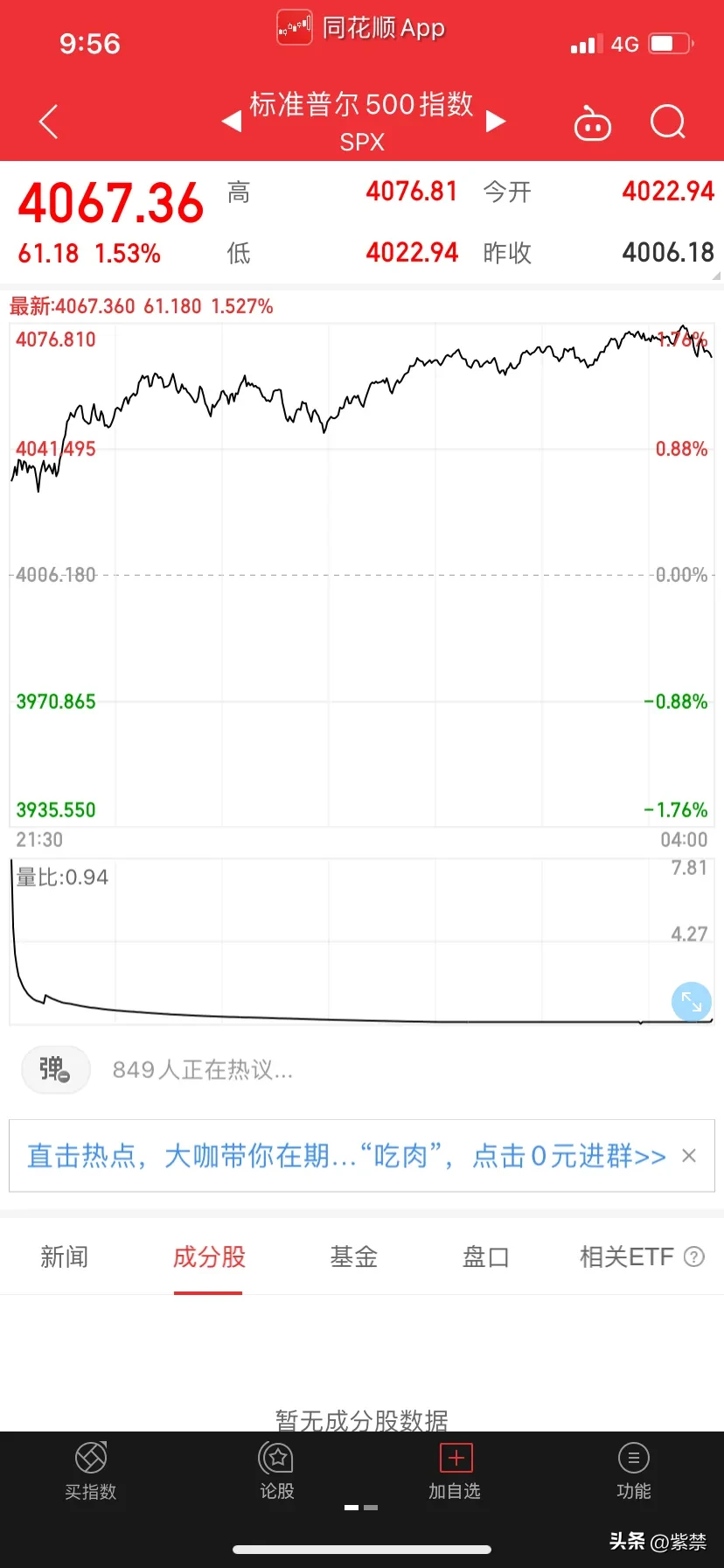Dismiss the 直击热点 banner
Viewport: 724px width, 1568px height.
[x=689, y=1156]
